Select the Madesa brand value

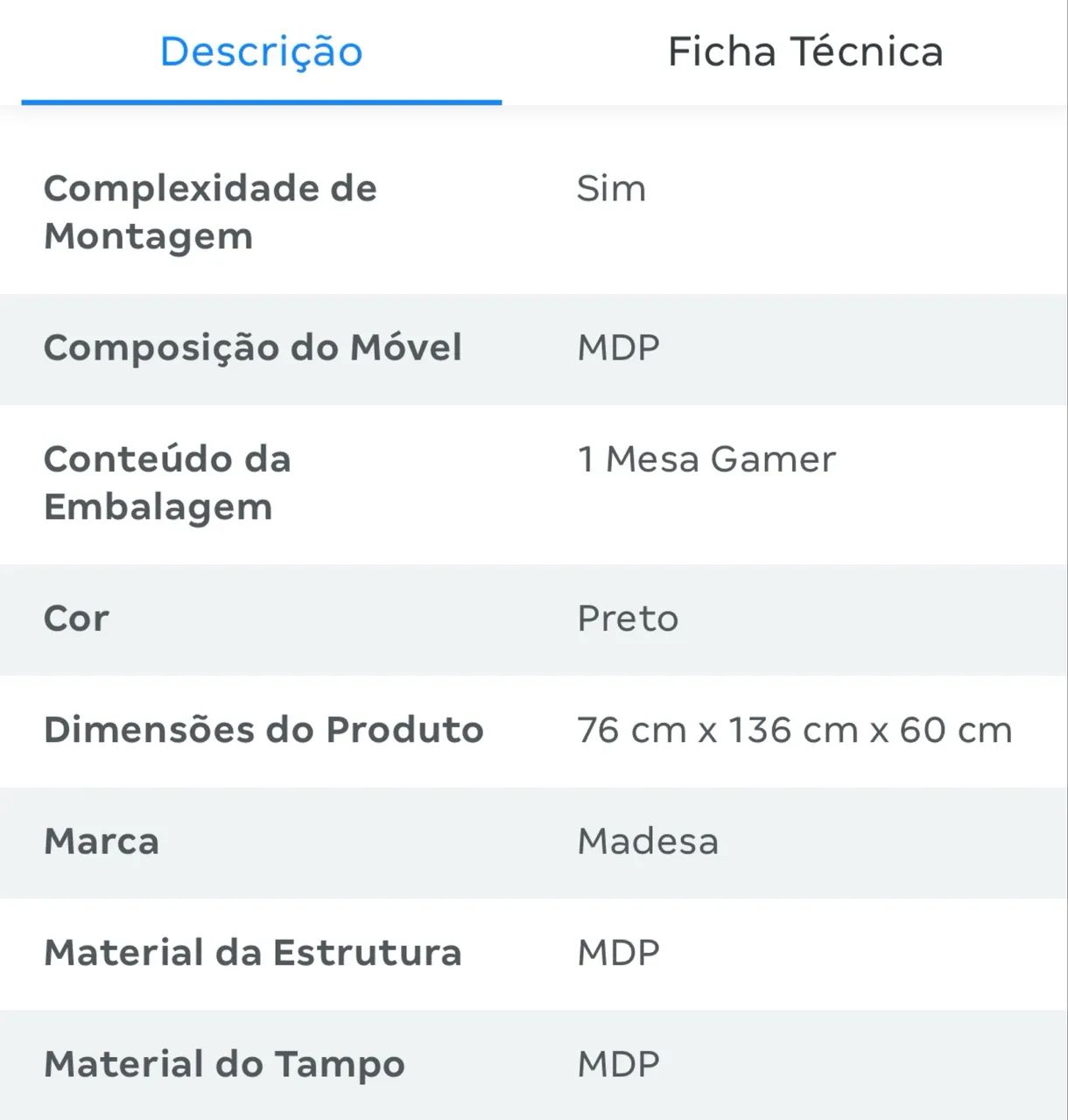point(647,842)
